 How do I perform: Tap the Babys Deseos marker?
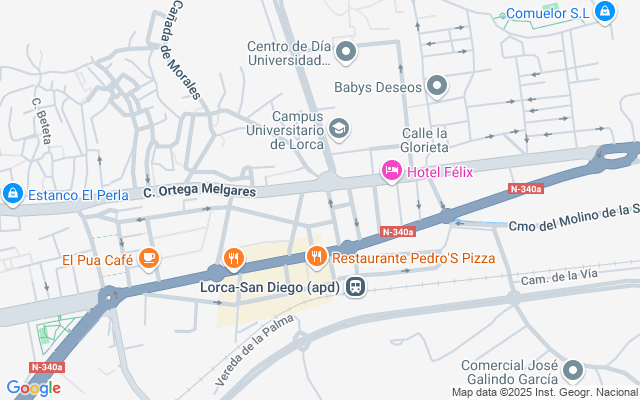[436, 86]
